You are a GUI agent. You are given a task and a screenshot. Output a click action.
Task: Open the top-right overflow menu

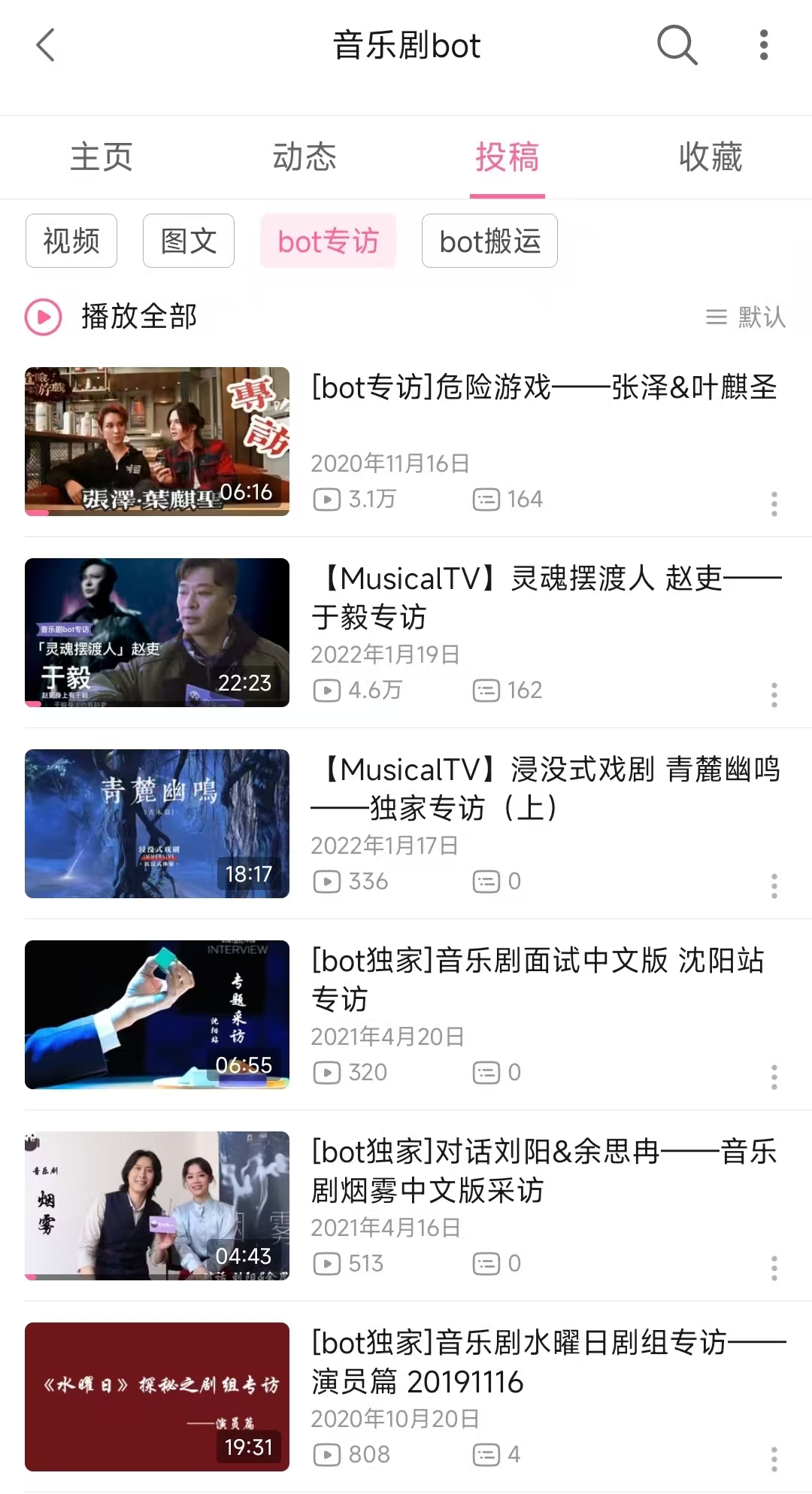tap(764, 45)
